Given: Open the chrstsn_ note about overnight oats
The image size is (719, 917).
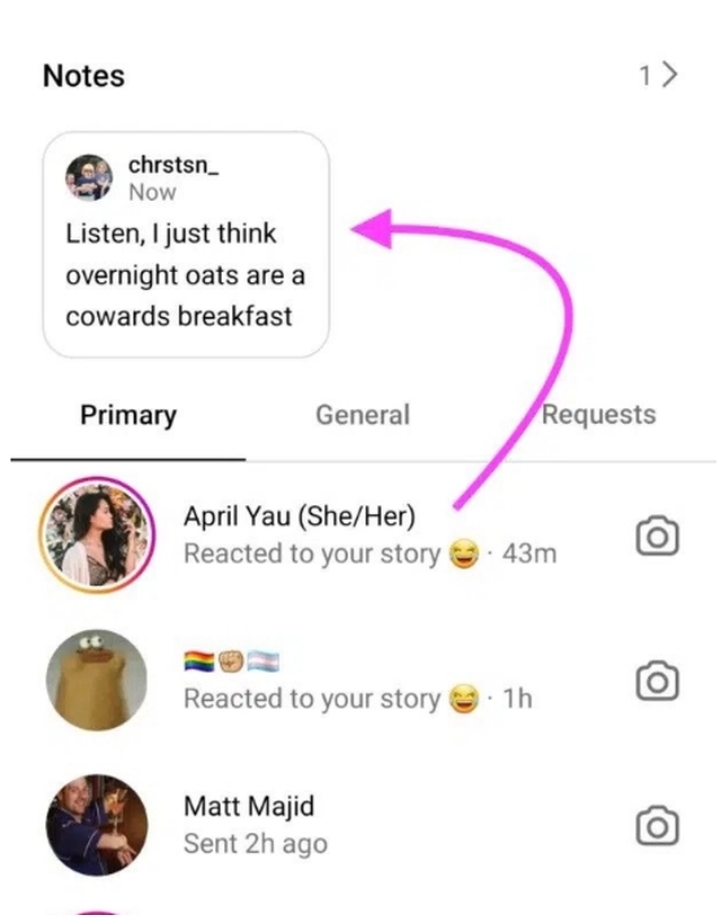Looking at the screenshot, I should click(186, 246).
